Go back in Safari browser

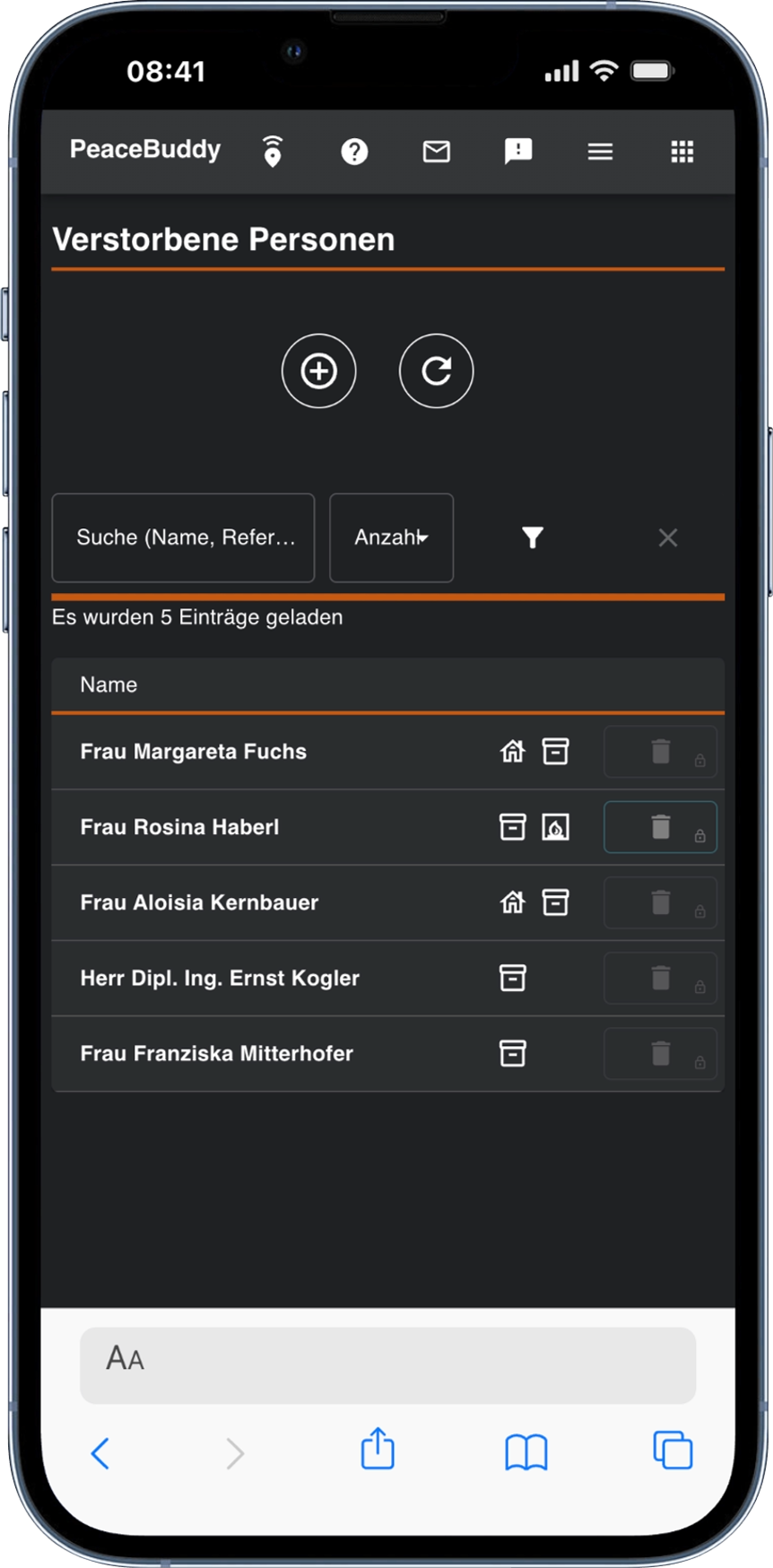coord(100,1452)
